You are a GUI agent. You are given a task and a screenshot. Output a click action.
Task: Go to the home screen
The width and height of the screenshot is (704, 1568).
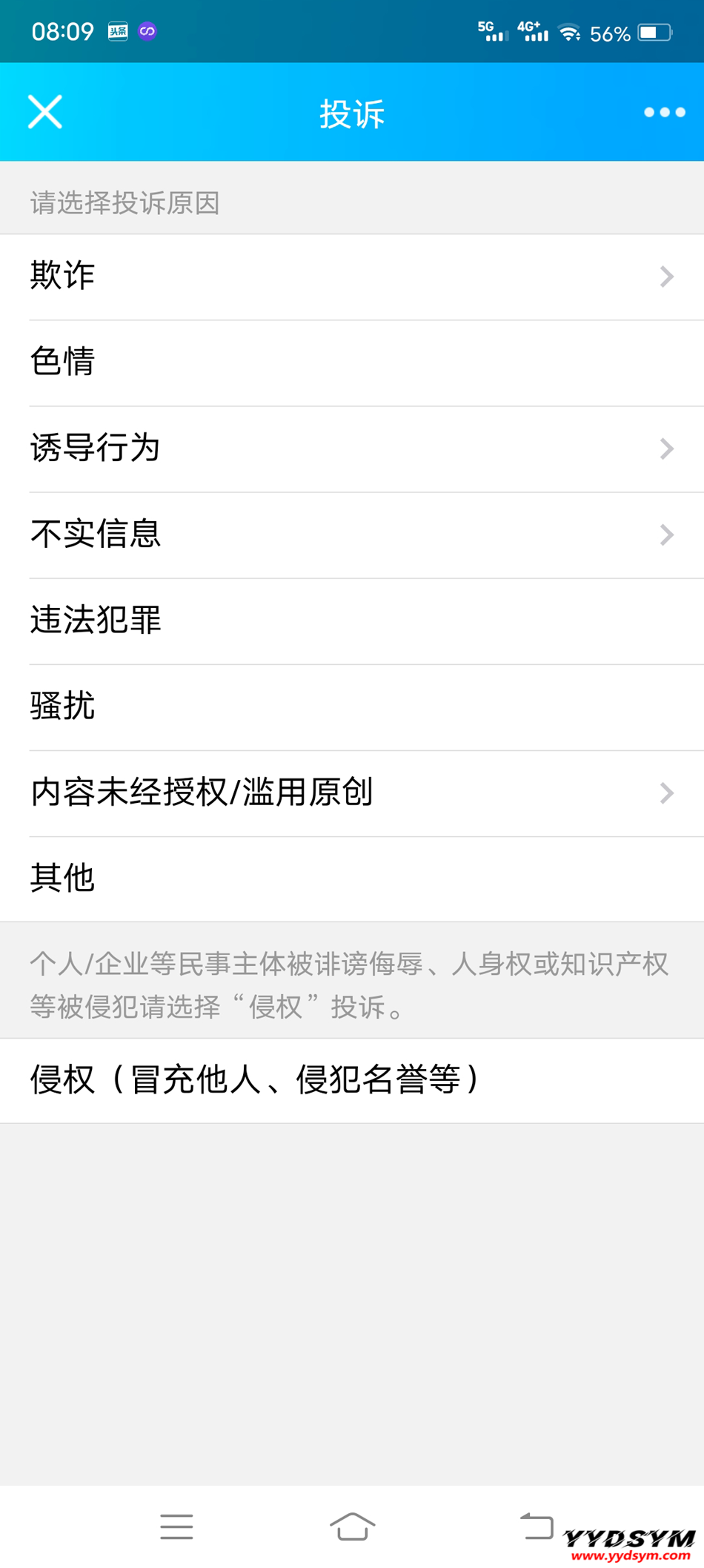[352, 1527]
